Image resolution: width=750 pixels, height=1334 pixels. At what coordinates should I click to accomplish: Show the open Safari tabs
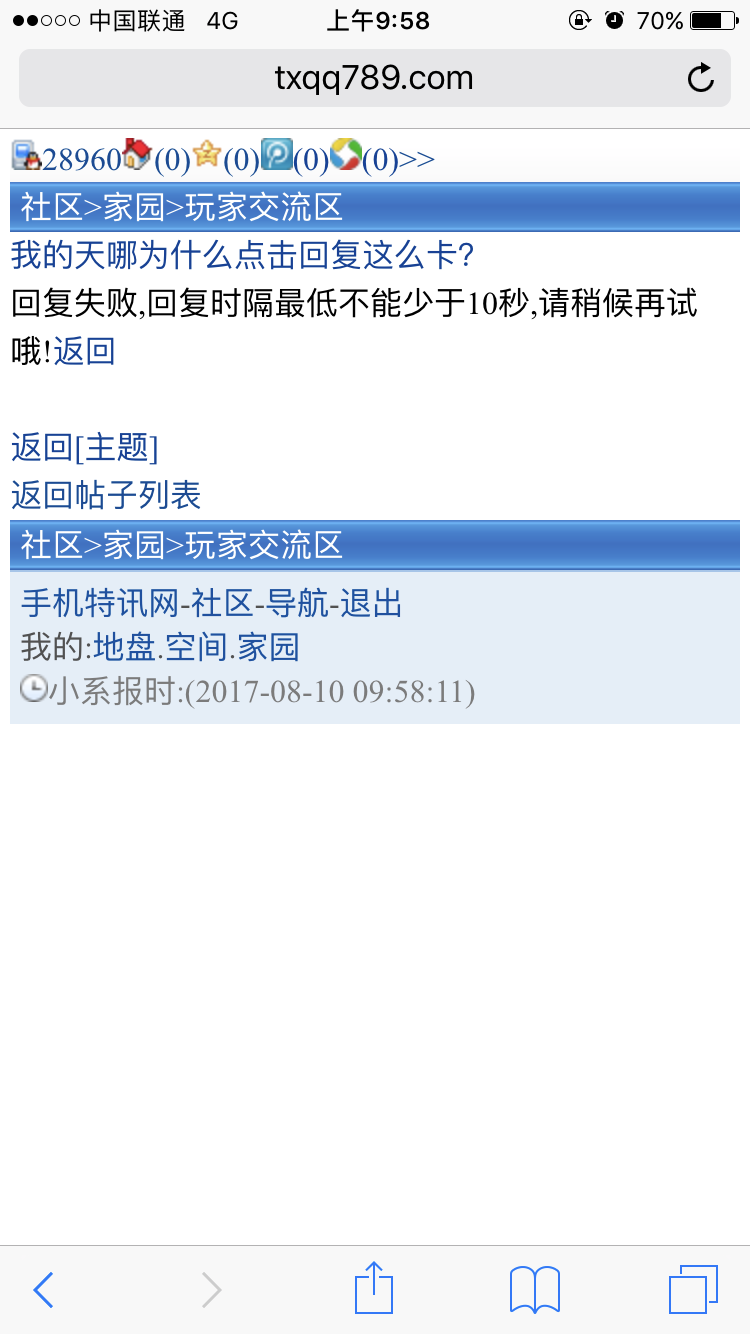coord(692,1290)
